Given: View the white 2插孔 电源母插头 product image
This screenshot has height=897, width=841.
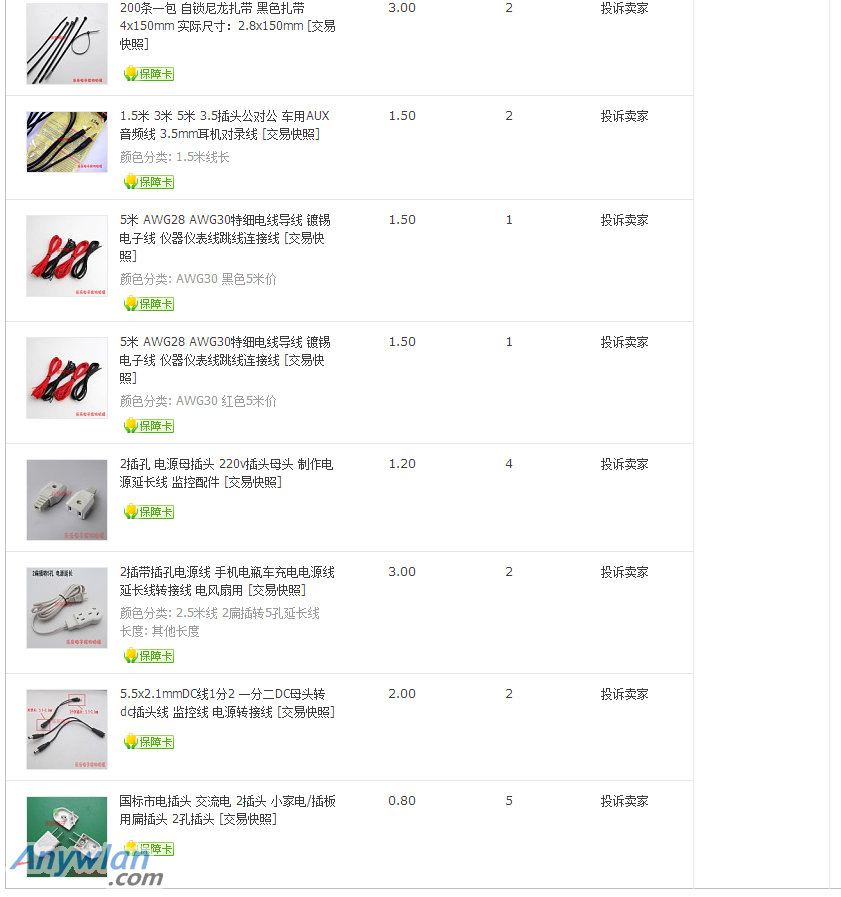Looking at the screenshot, I should pyautogui.click(x=66, y=500).
